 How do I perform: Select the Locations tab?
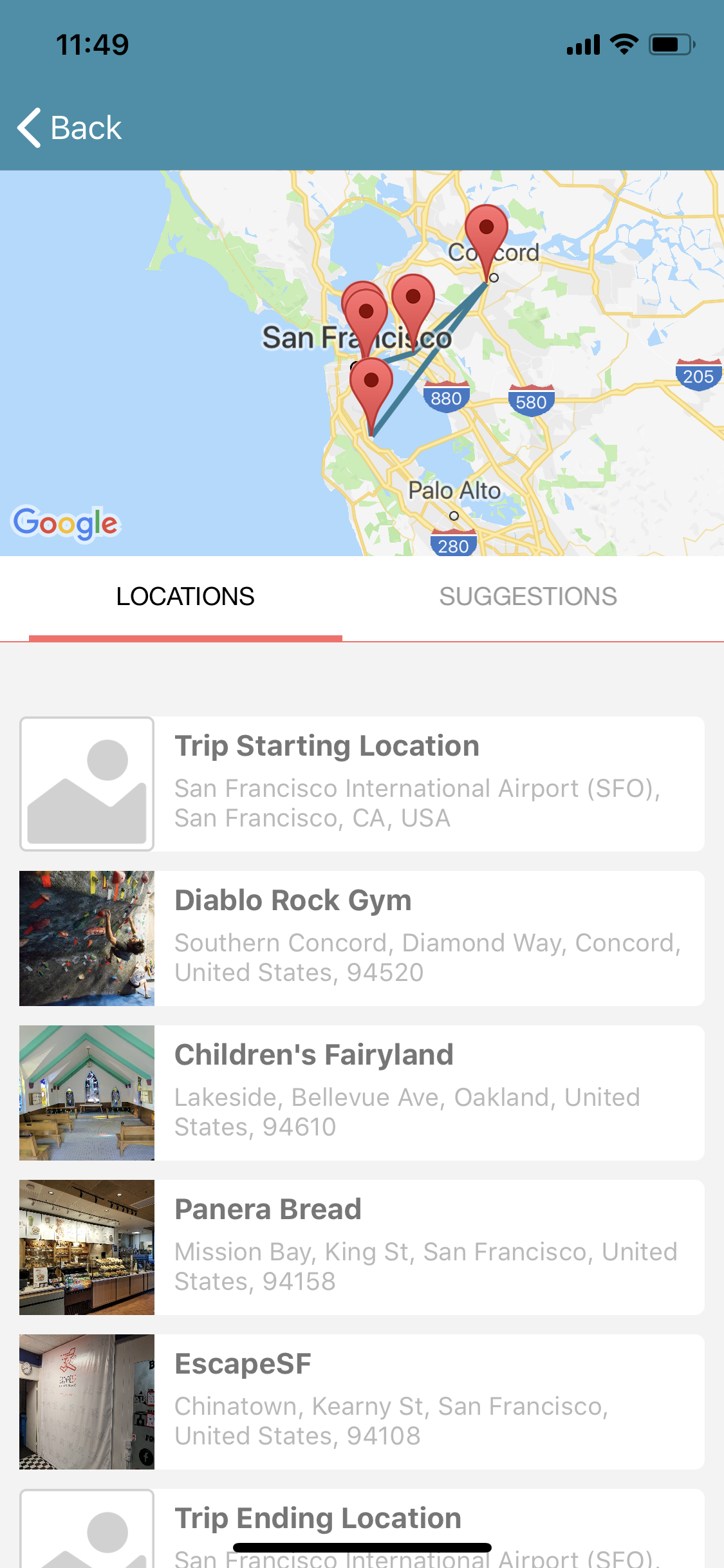pos(185,597)
